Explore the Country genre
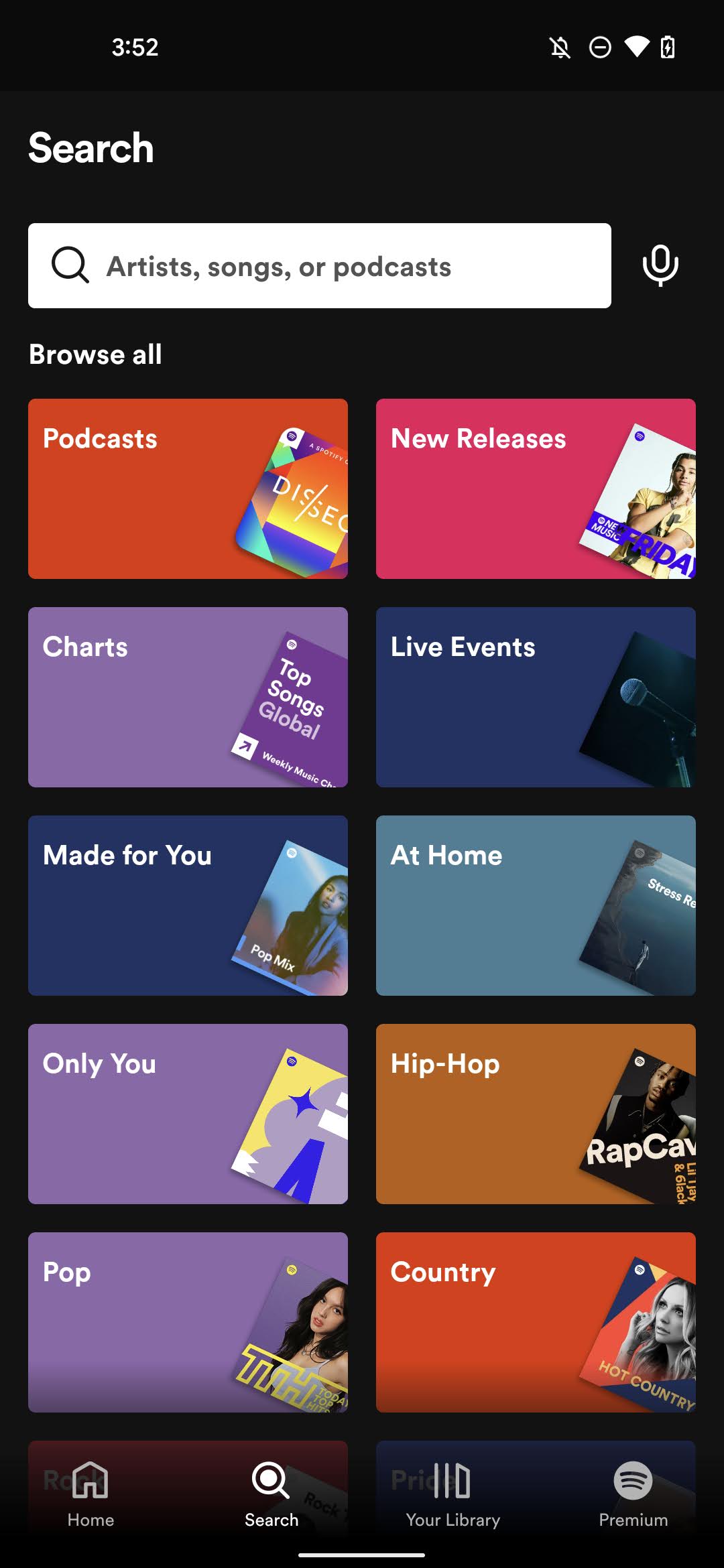This screenshot has width=724, height=1568. pos(536,1322)
